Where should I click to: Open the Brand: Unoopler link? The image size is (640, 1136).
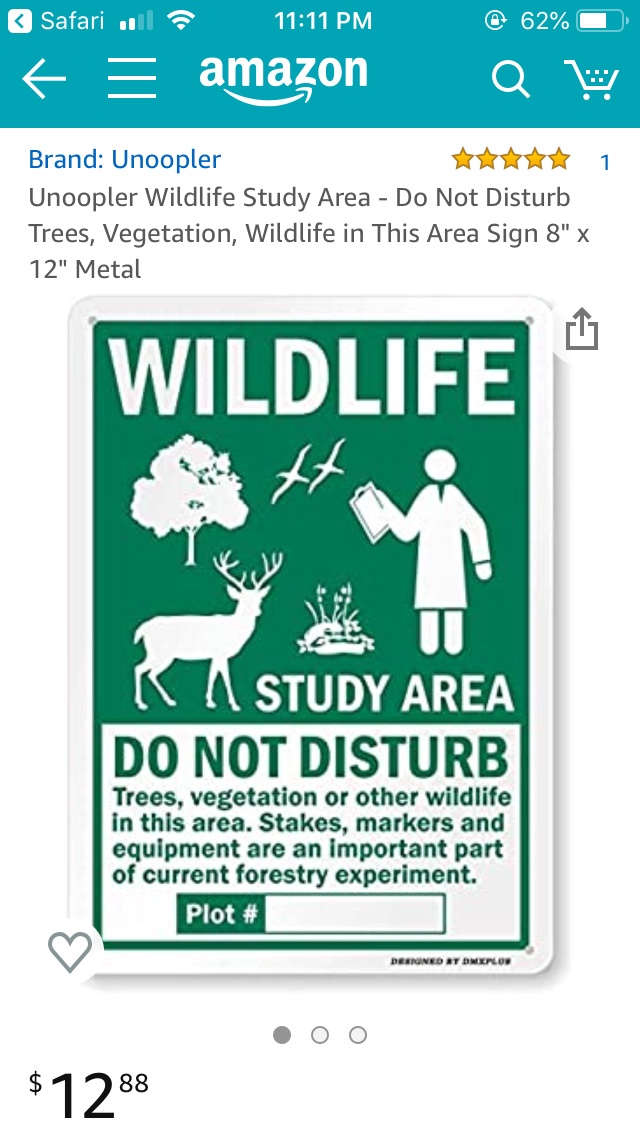pyautogui.click(x=125, y=159)
